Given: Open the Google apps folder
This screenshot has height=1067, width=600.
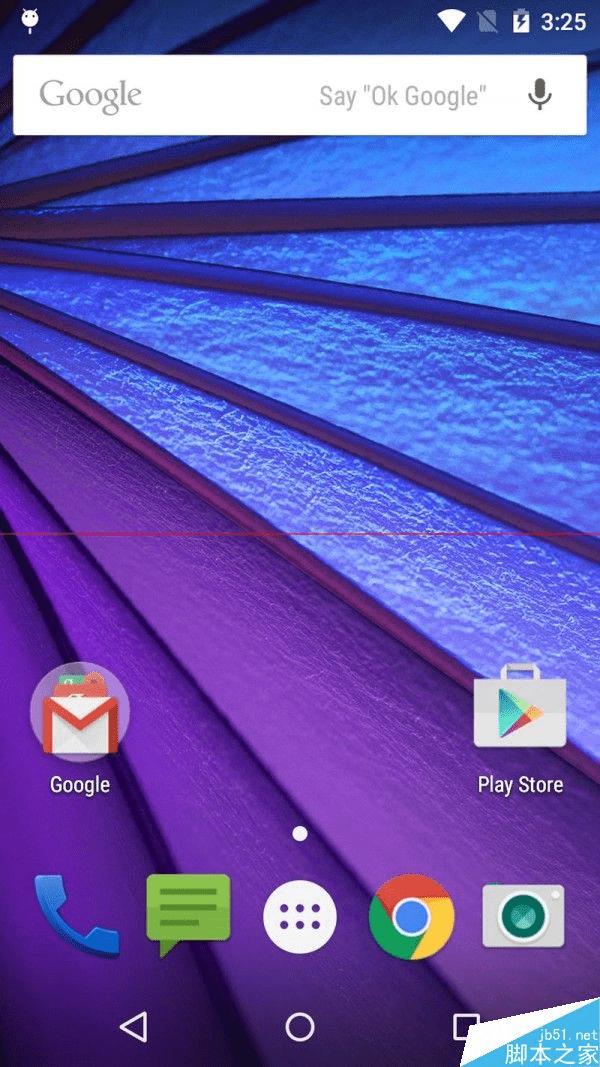Looking at the screenshot, I should coord(80,713).
